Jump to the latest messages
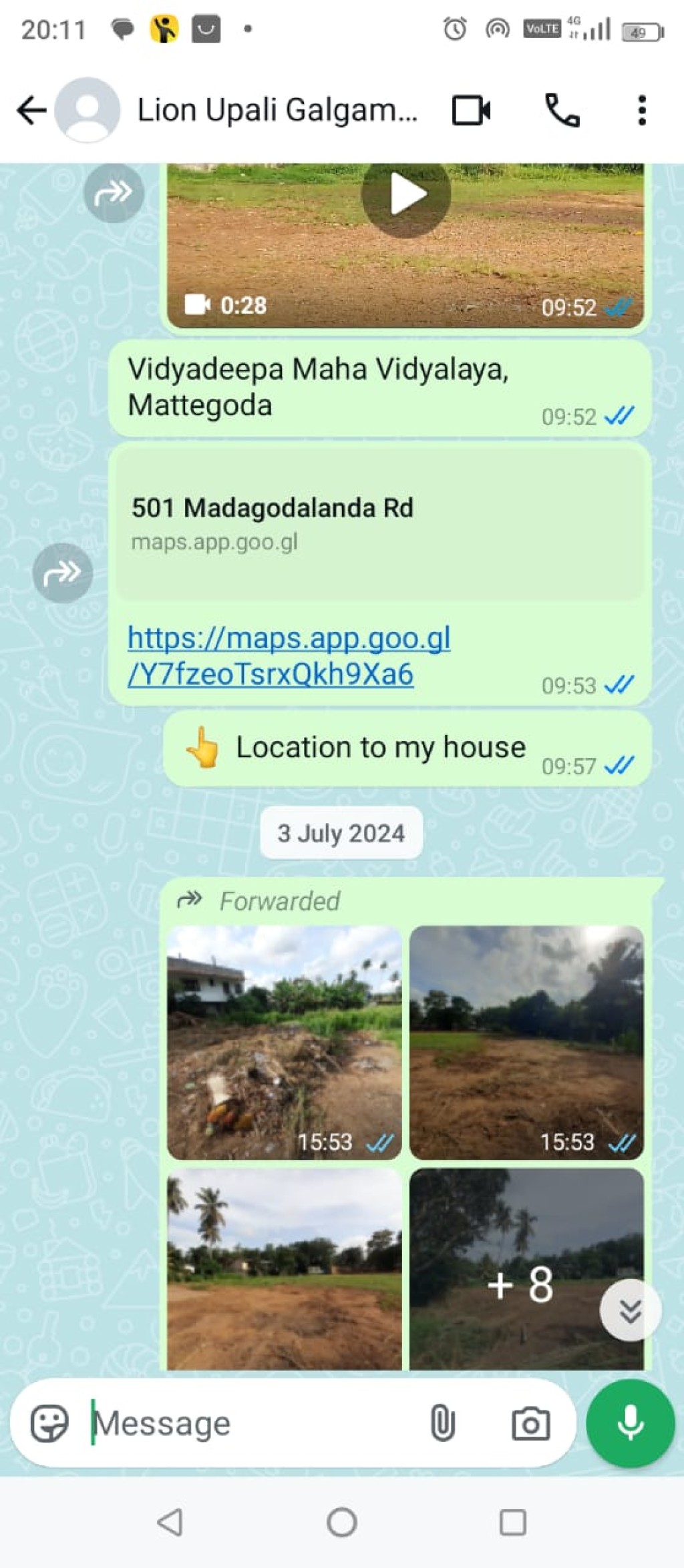The height and width of the screenshot is (1568, 684). (630, 1310)
